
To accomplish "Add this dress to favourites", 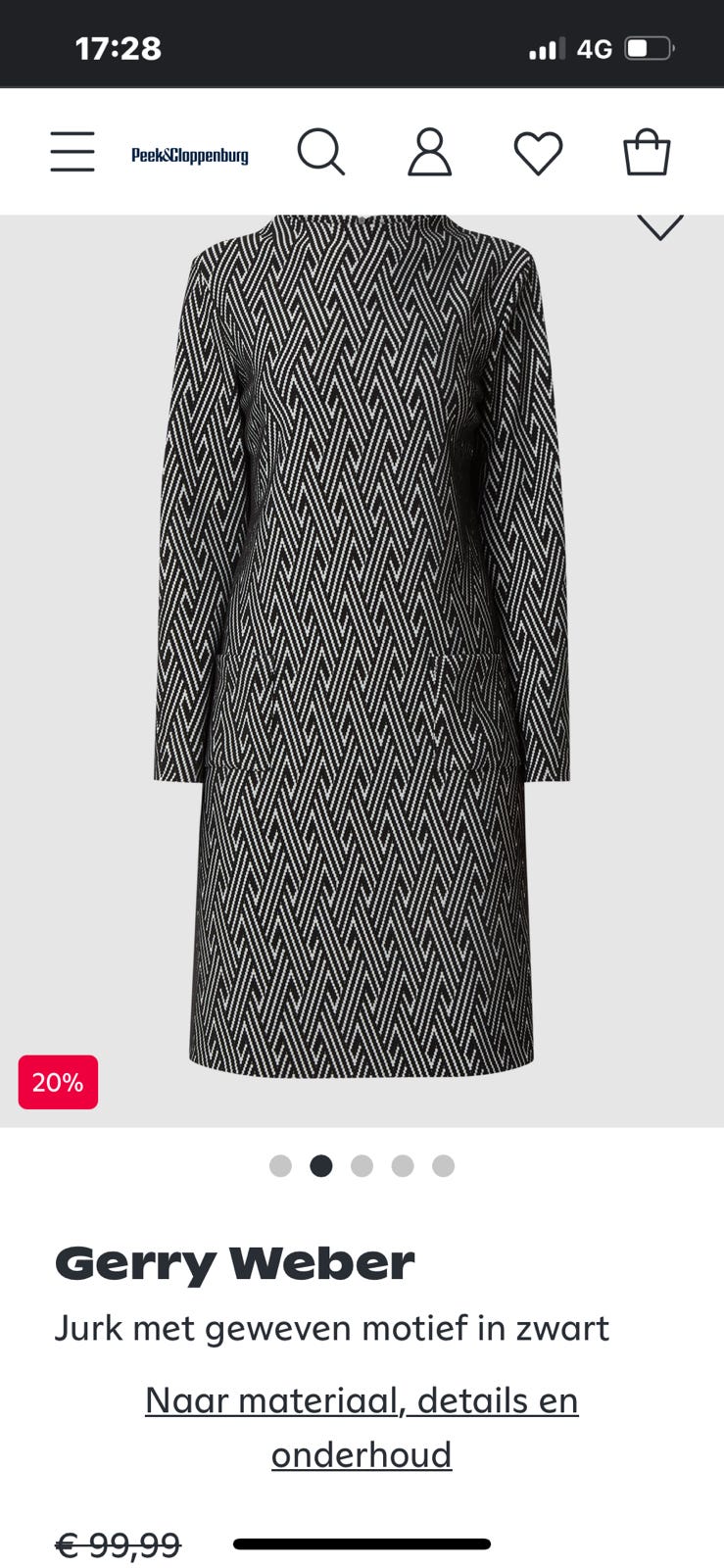I will tap(659, 224).
